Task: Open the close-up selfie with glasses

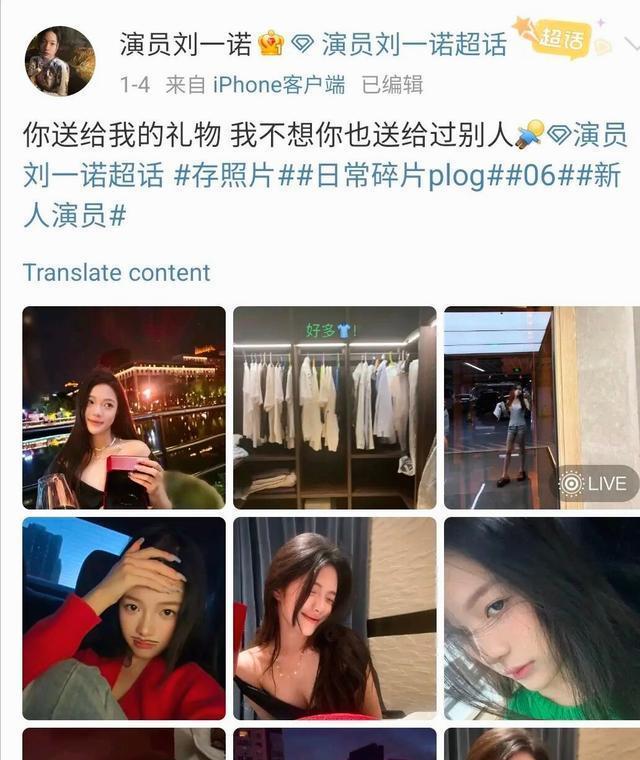Action: [x=541, y=617]
